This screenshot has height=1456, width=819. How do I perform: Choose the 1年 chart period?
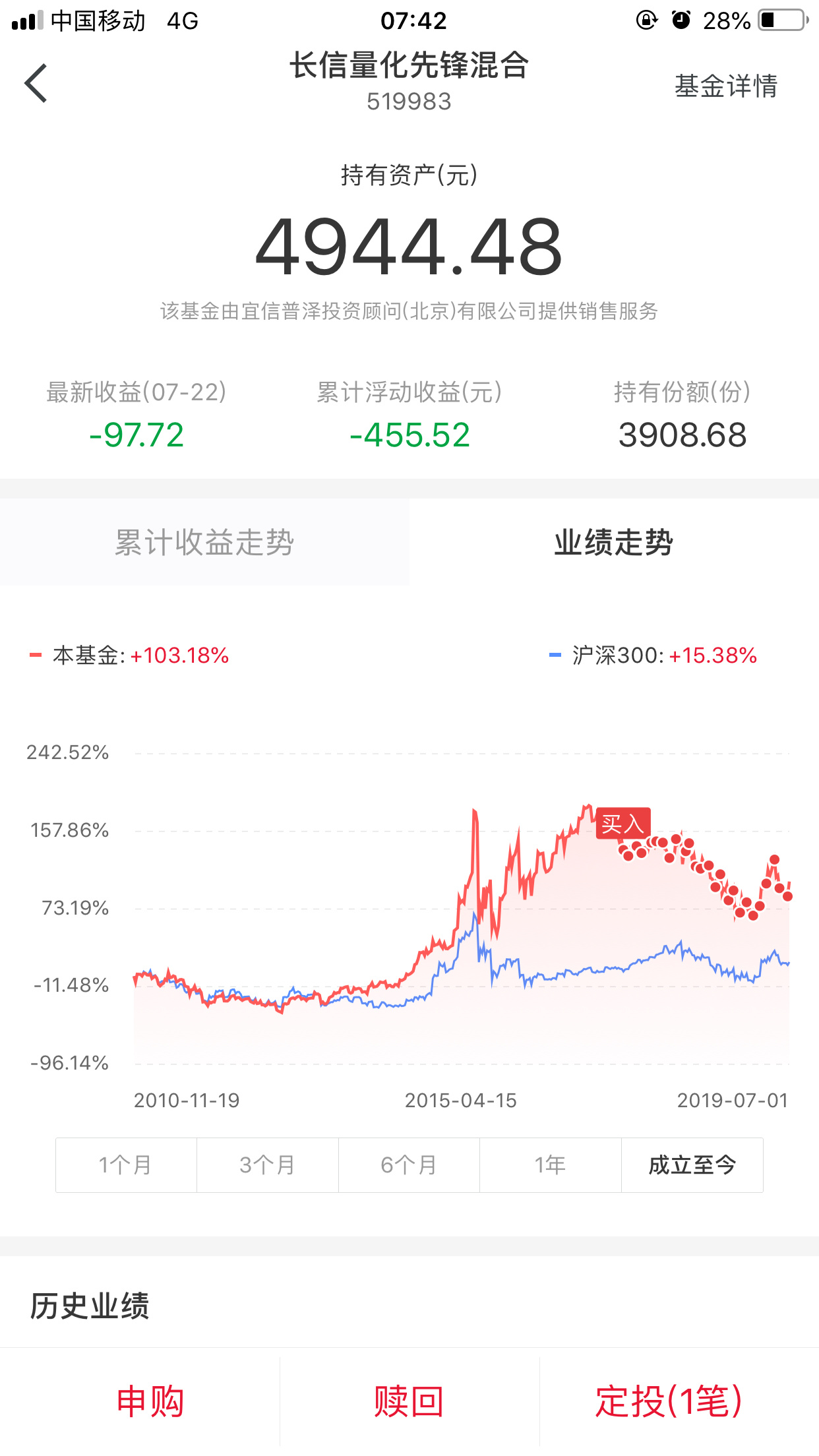(551, 1165)
